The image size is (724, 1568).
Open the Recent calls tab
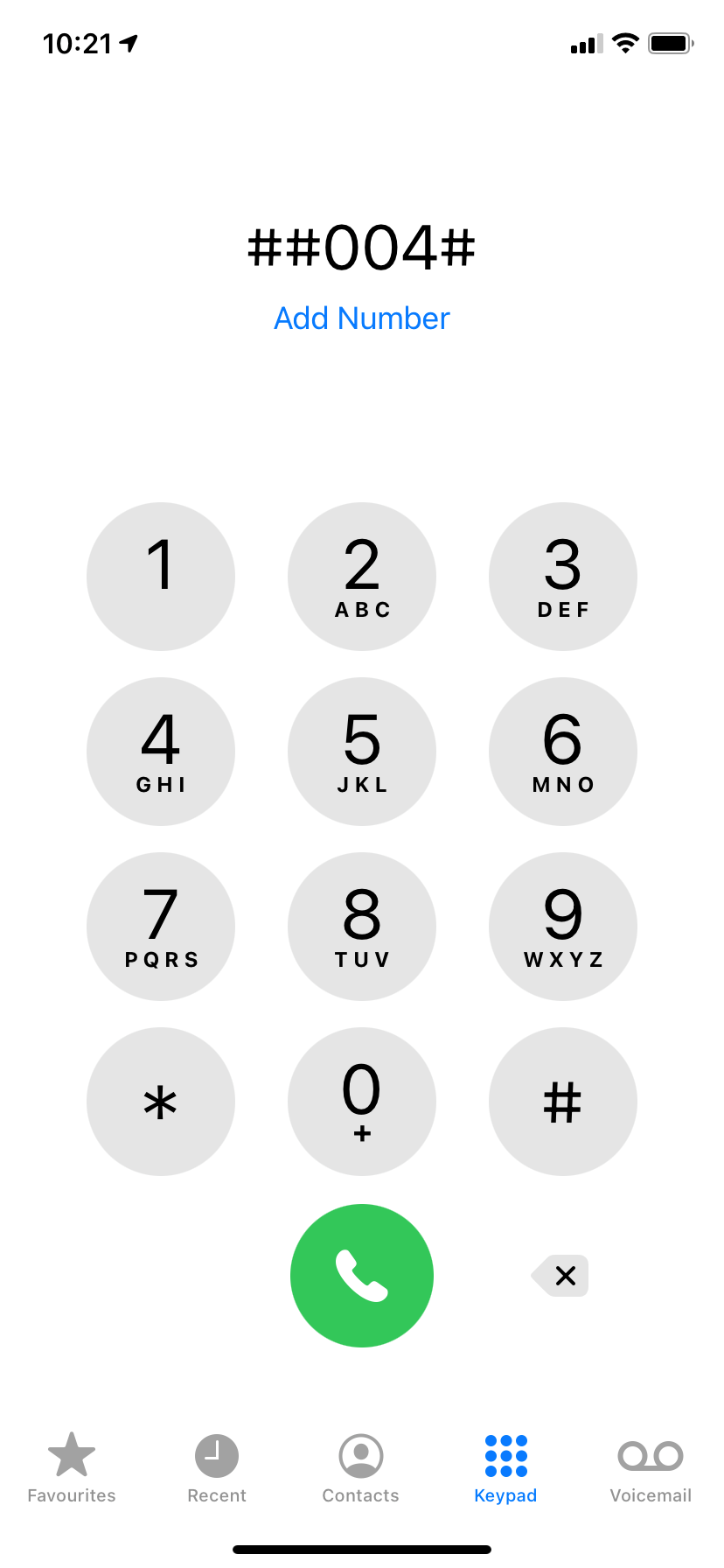[x=217, y=1468]
